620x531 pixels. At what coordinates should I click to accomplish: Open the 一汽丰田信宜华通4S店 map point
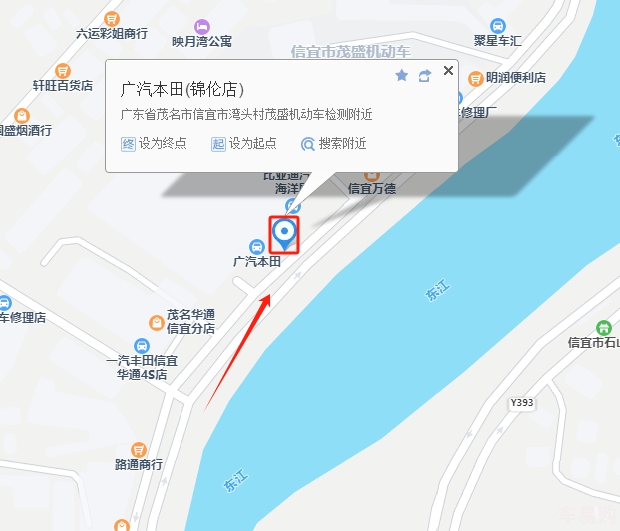pos(140,346)
